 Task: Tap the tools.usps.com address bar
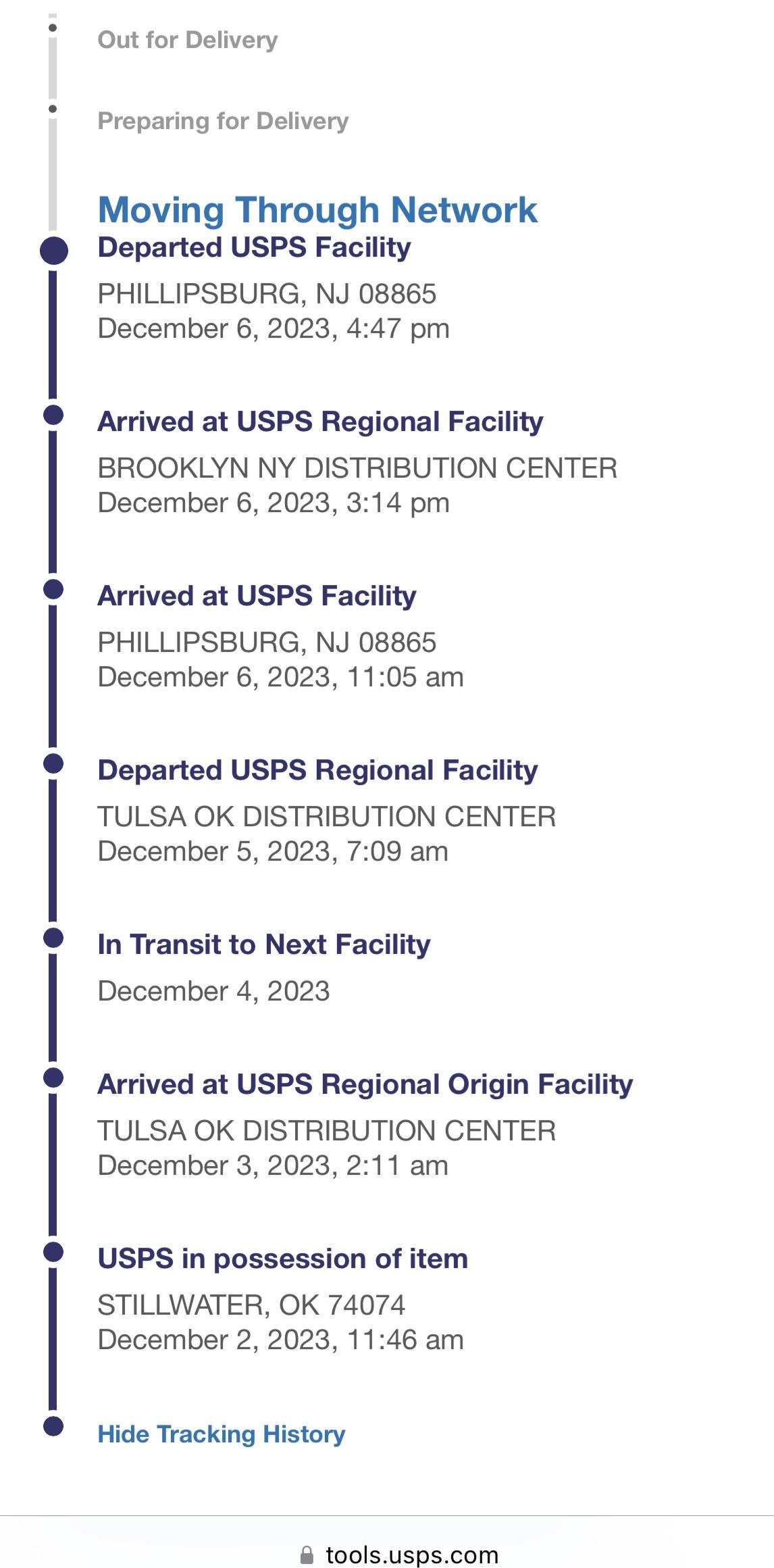400,1554
